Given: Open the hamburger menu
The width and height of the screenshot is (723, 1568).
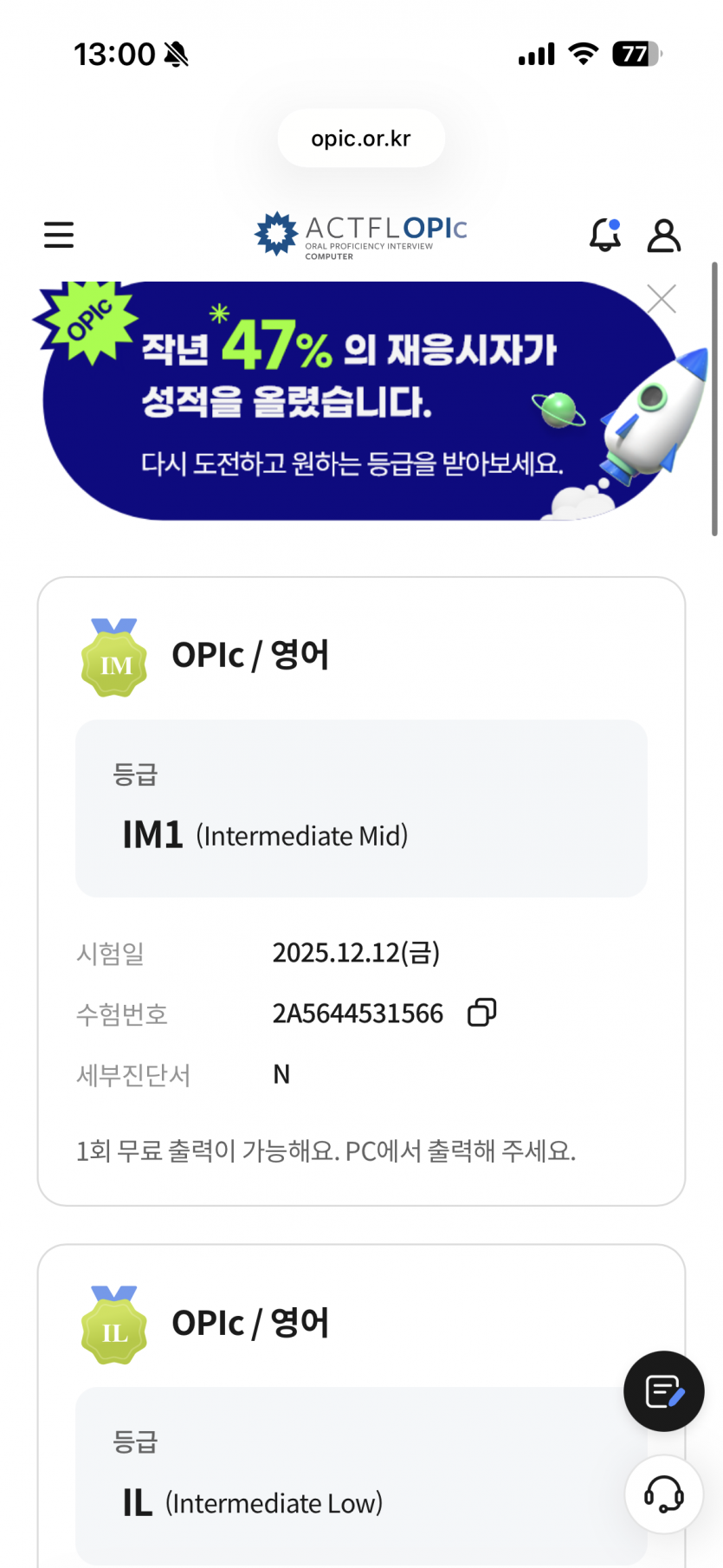Looking at the screenshot, I should [59, 235].
